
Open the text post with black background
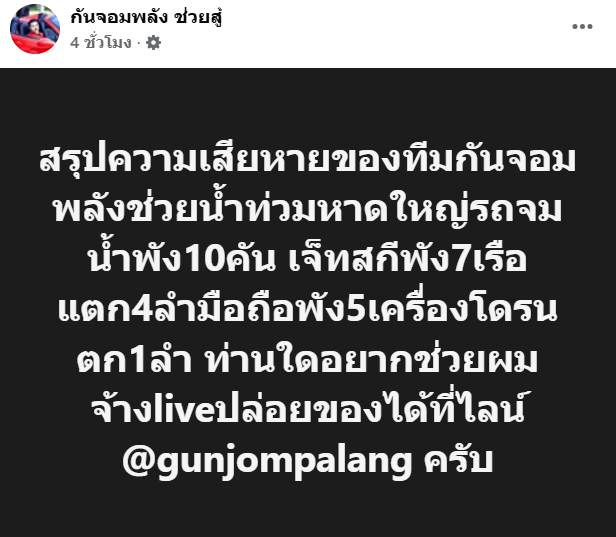coord(308,302)
